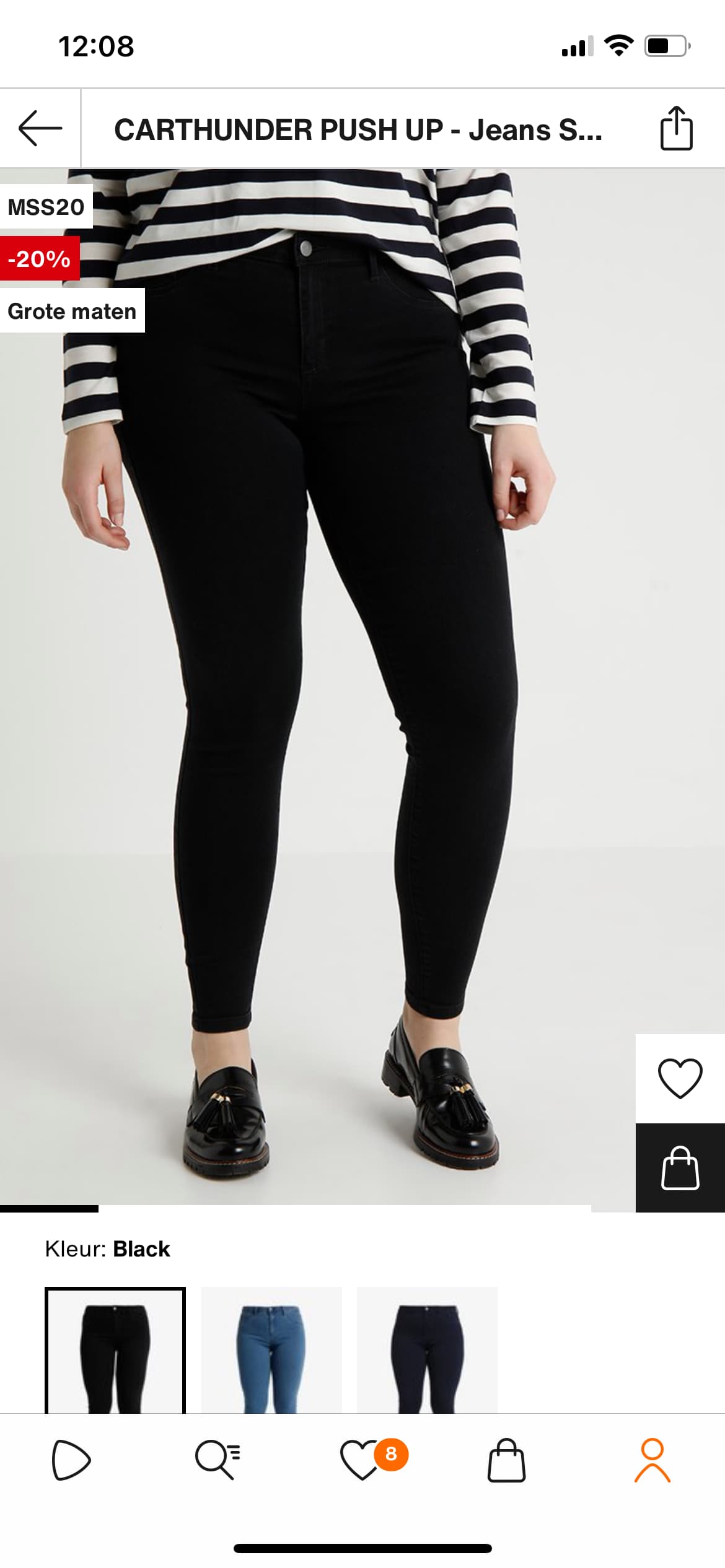Select the dark navy jeans swatch
The height and width of the screenshot is (1568, 725).
[x=428, y=1350]
